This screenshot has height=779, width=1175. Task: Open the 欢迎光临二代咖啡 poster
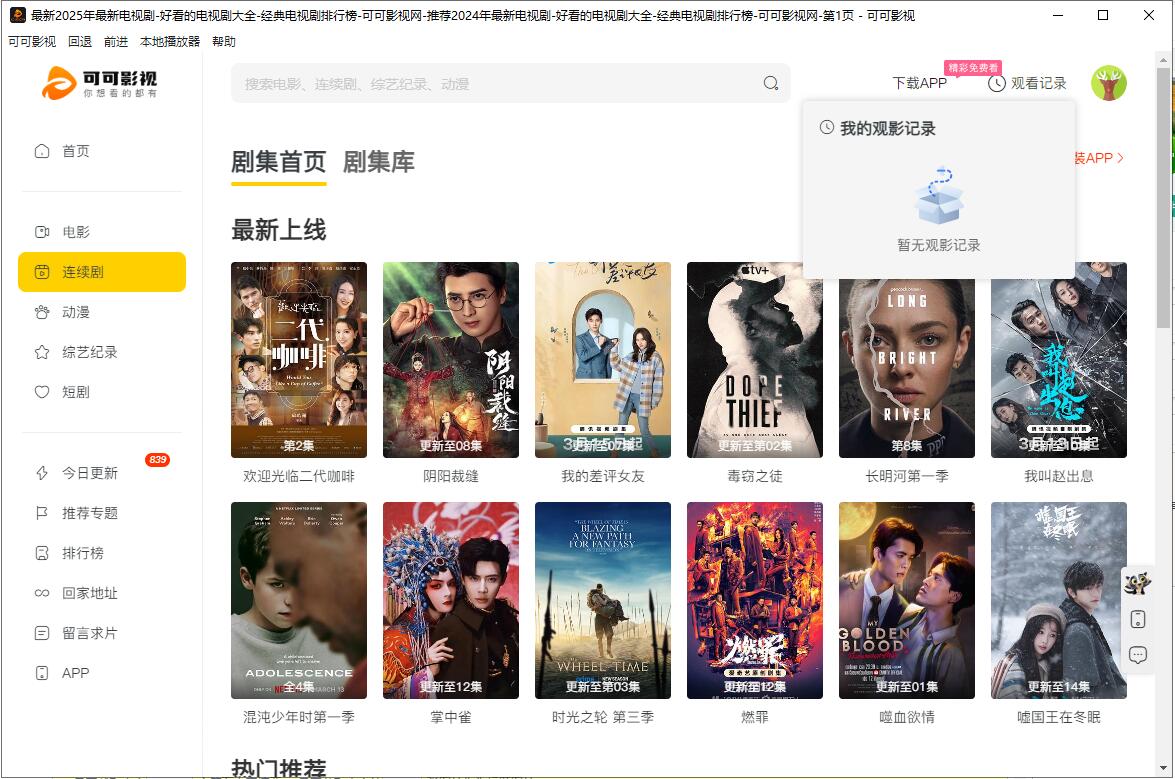click(x=299, y=360)
